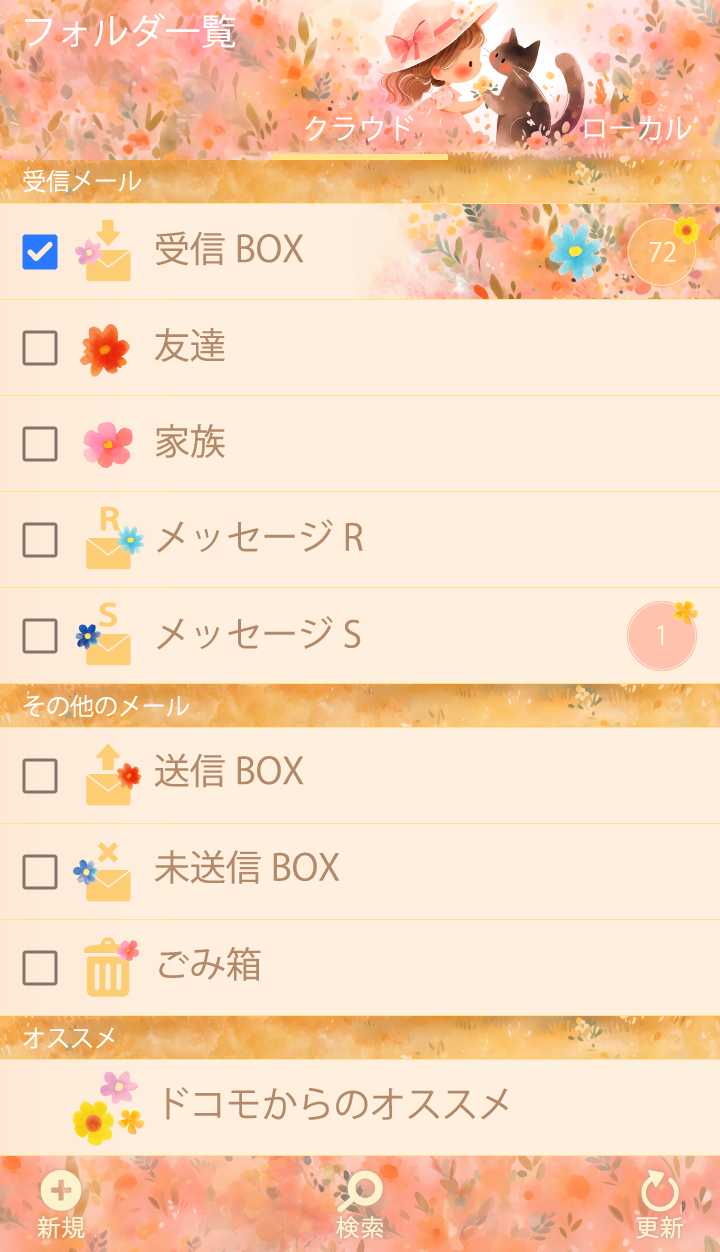Uncheck the 受信 BOX checkbox
This screenshot has height=1252, width=720.
(40, 252)
